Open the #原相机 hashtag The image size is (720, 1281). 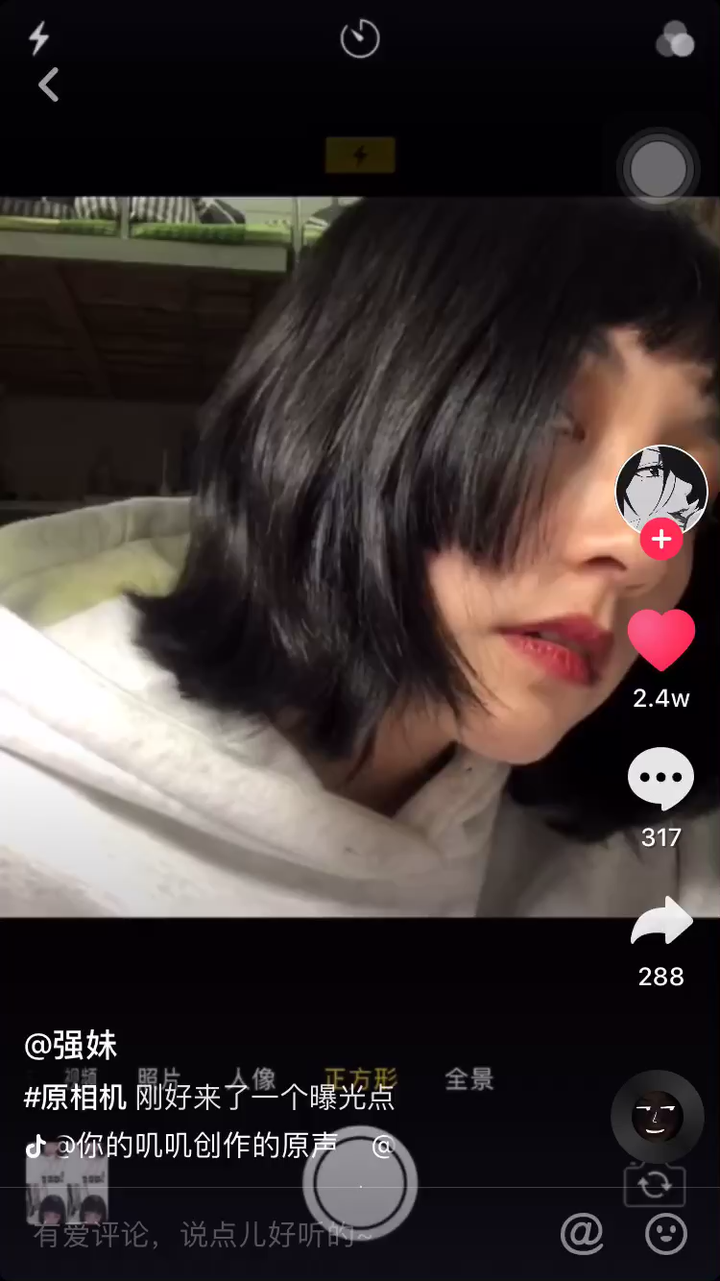(x=75, y=1097)
